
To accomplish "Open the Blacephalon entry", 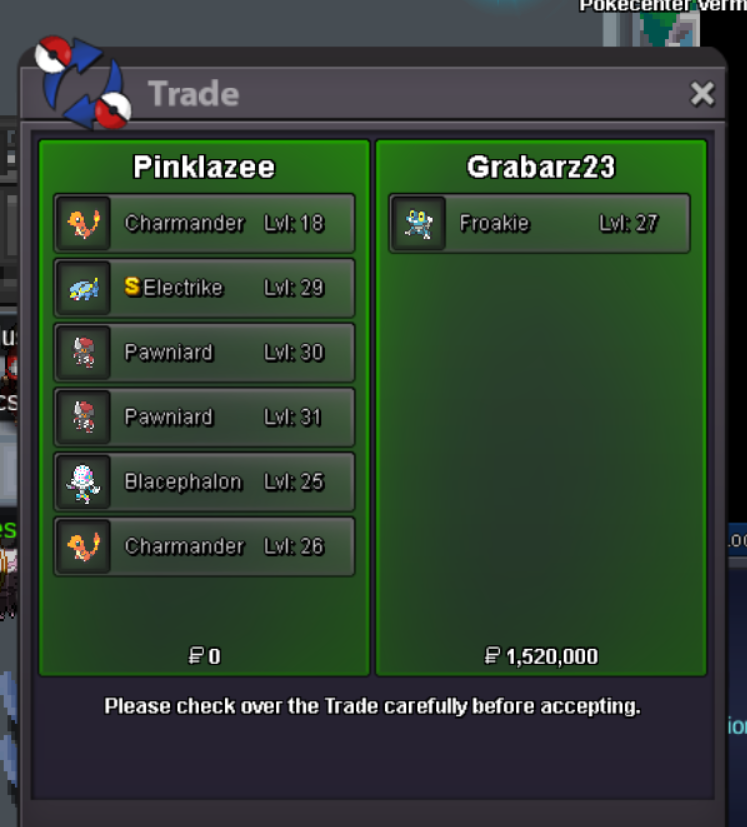I will tap(204, 482).
